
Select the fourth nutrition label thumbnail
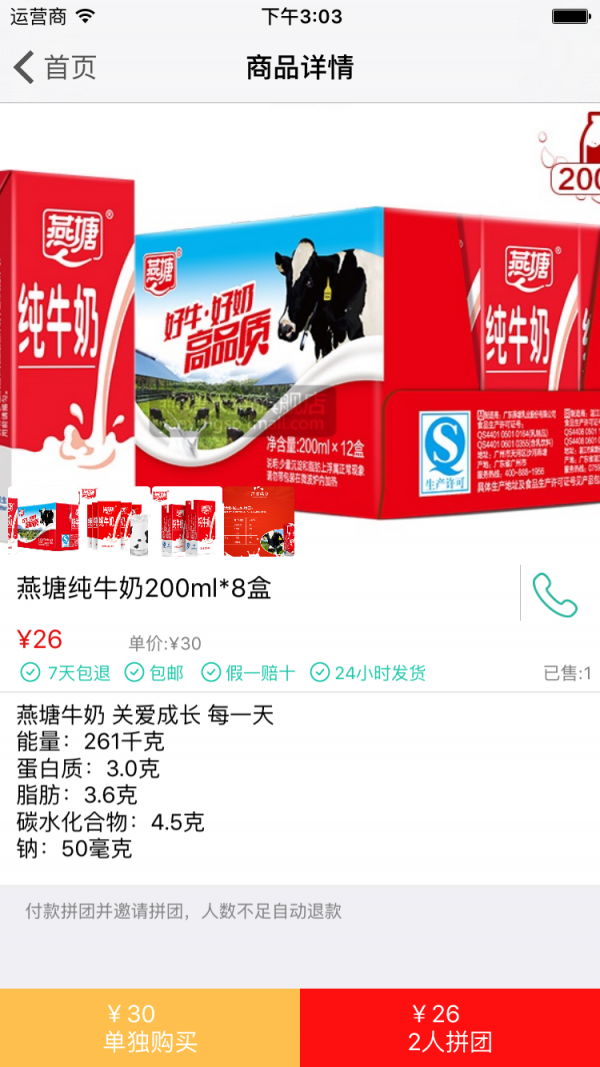259,521
